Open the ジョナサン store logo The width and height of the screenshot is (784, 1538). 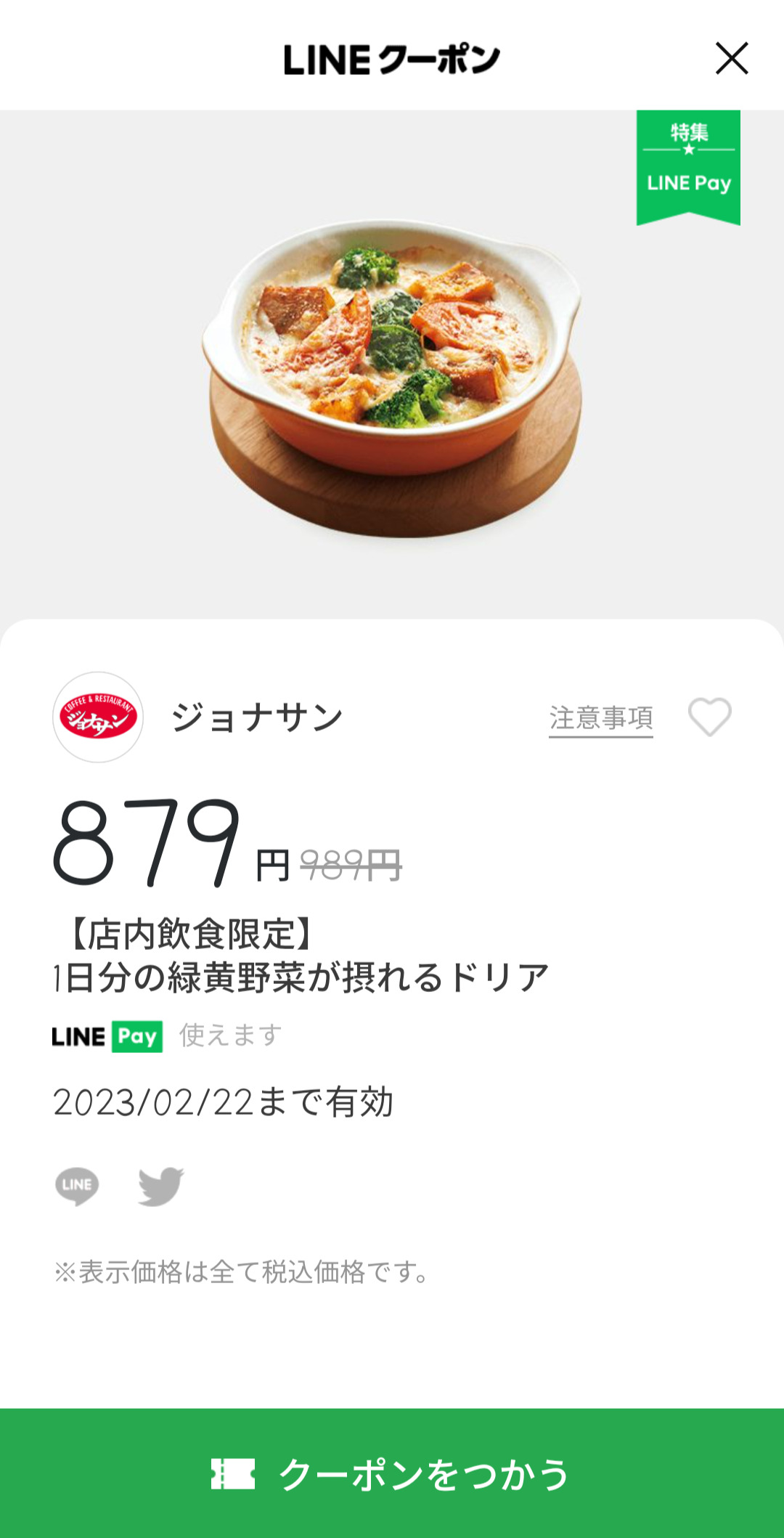(x=98, y=717)
